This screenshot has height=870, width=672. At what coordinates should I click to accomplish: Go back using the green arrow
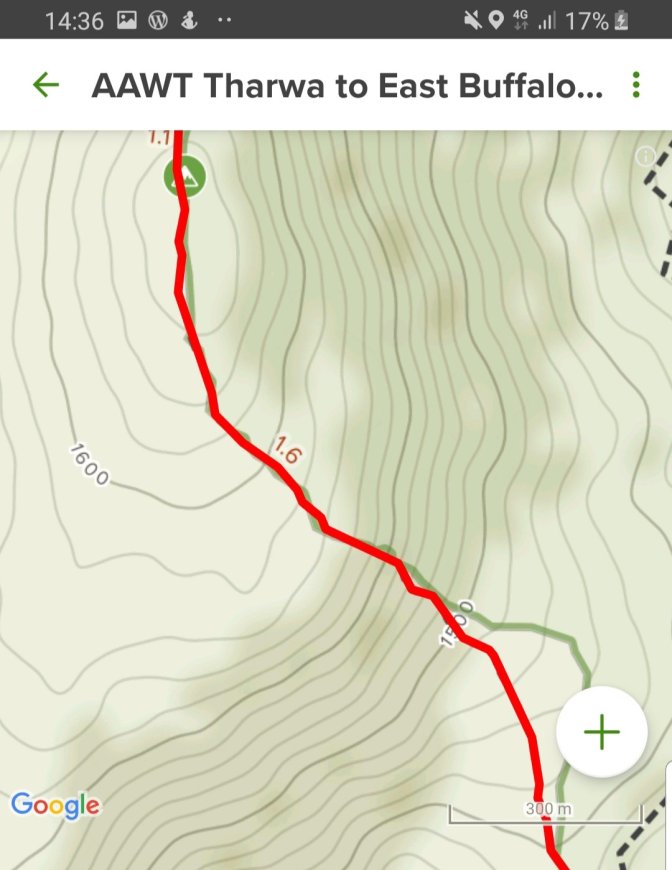(x=46, y=85)
